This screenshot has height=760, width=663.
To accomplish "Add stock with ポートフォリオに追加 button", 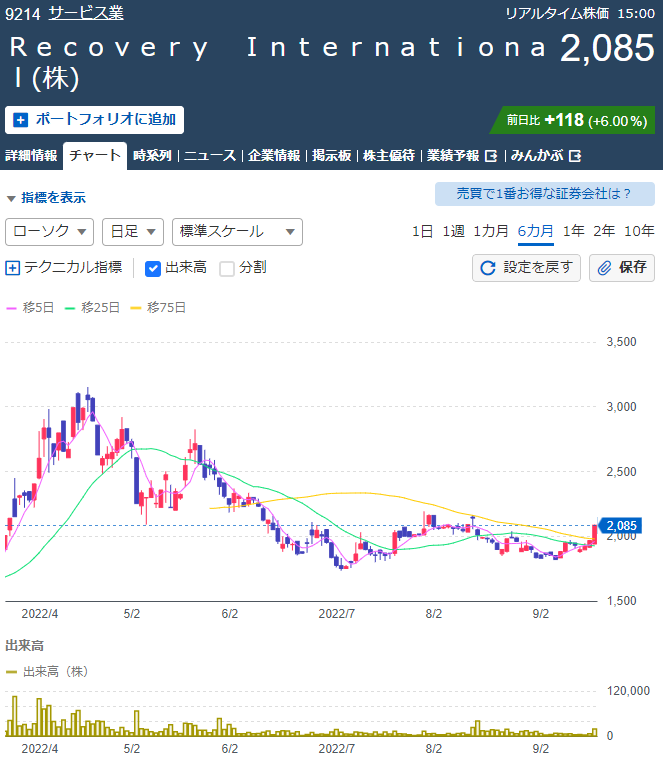I will pyautogui.click(x=95, y=120).
